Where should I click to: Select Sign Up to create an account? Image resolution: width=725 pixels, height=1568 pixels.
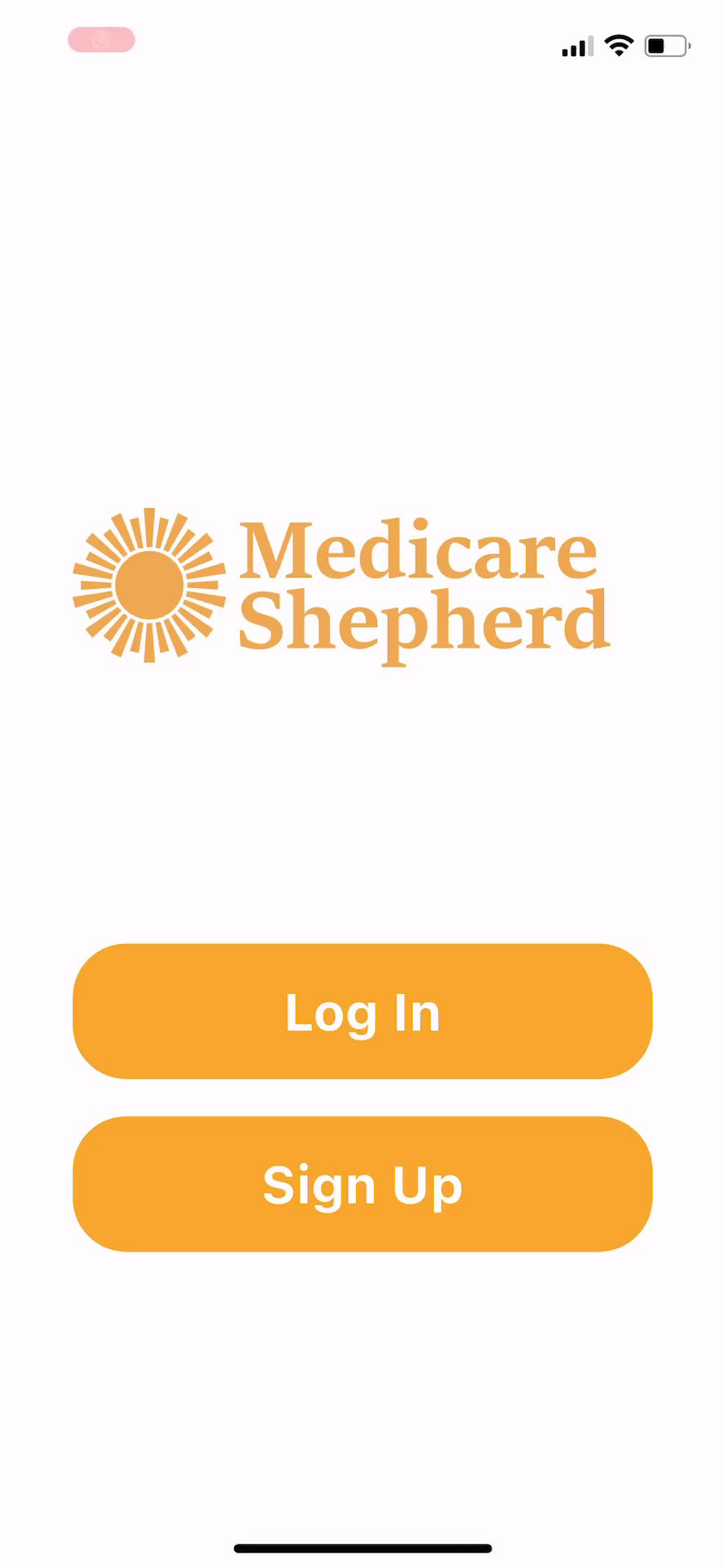click(x=362, y=1183)
